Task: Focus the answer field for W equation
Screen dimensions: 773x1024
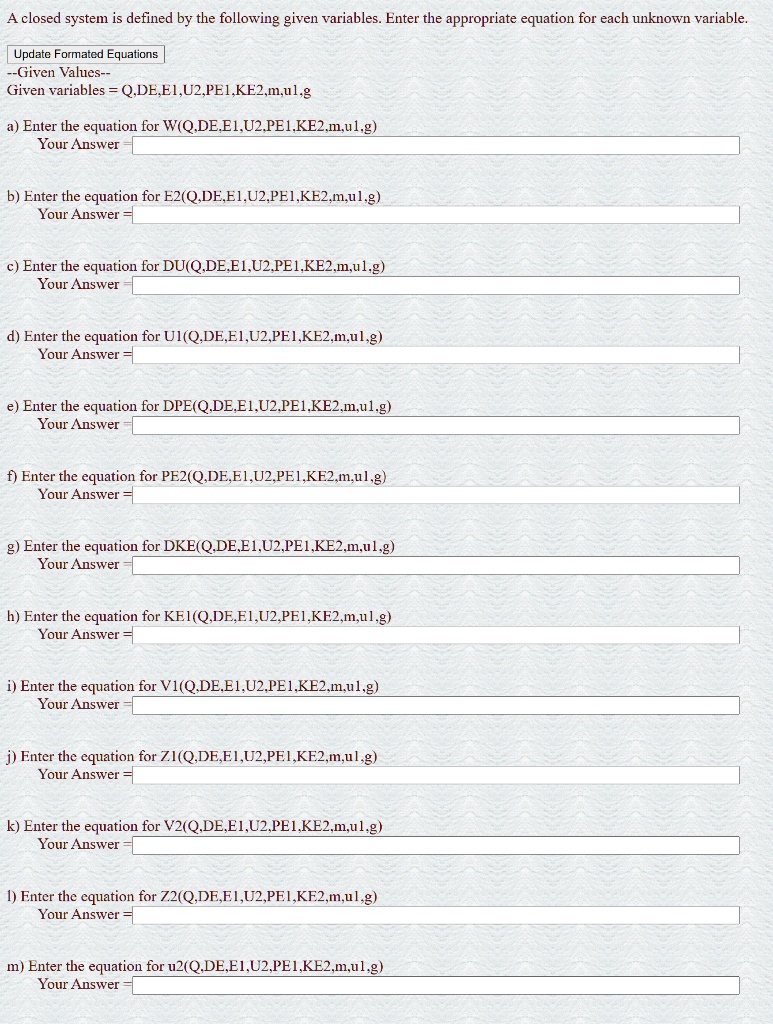Action: [436, 146]
